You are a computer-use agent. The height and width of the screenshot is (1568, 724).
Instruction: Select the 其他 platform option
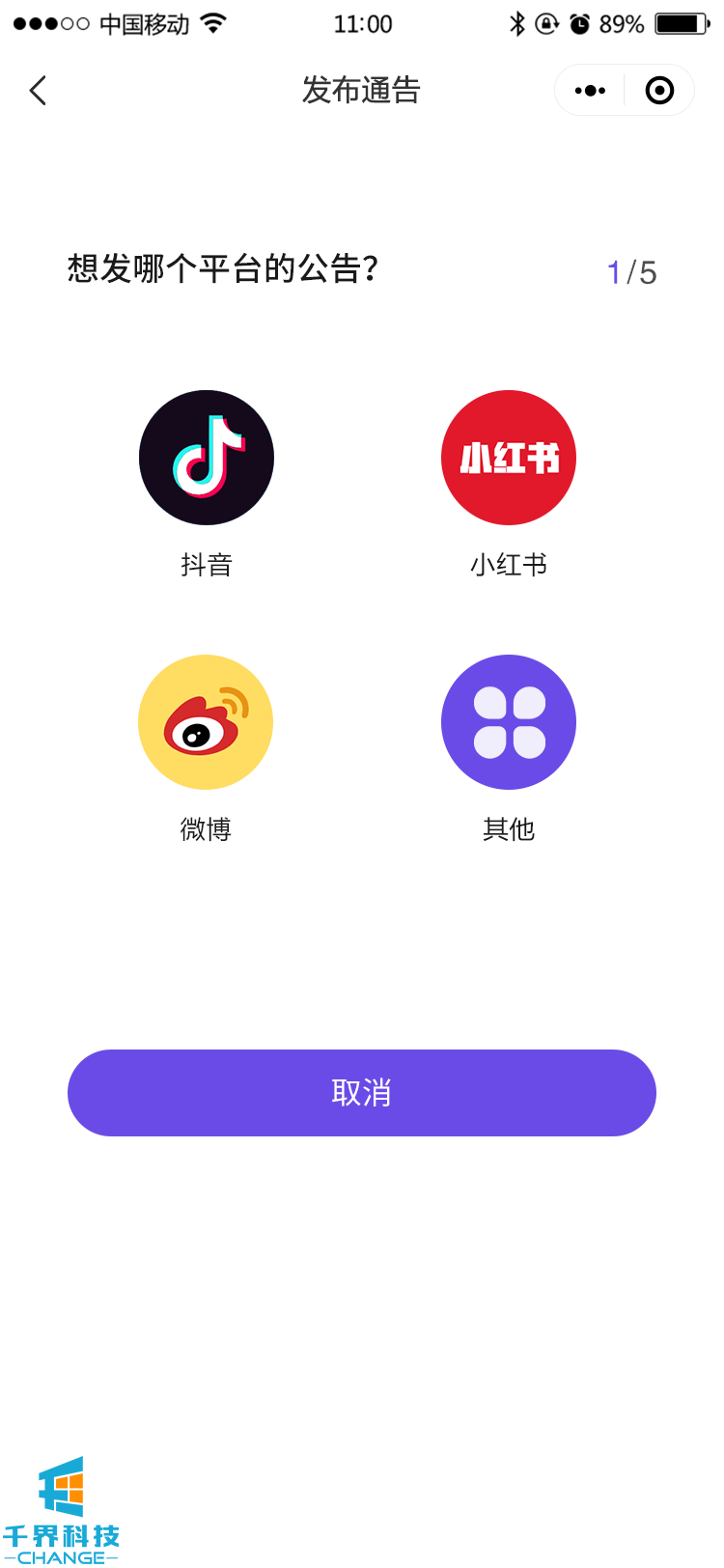[x=509, y=722]
